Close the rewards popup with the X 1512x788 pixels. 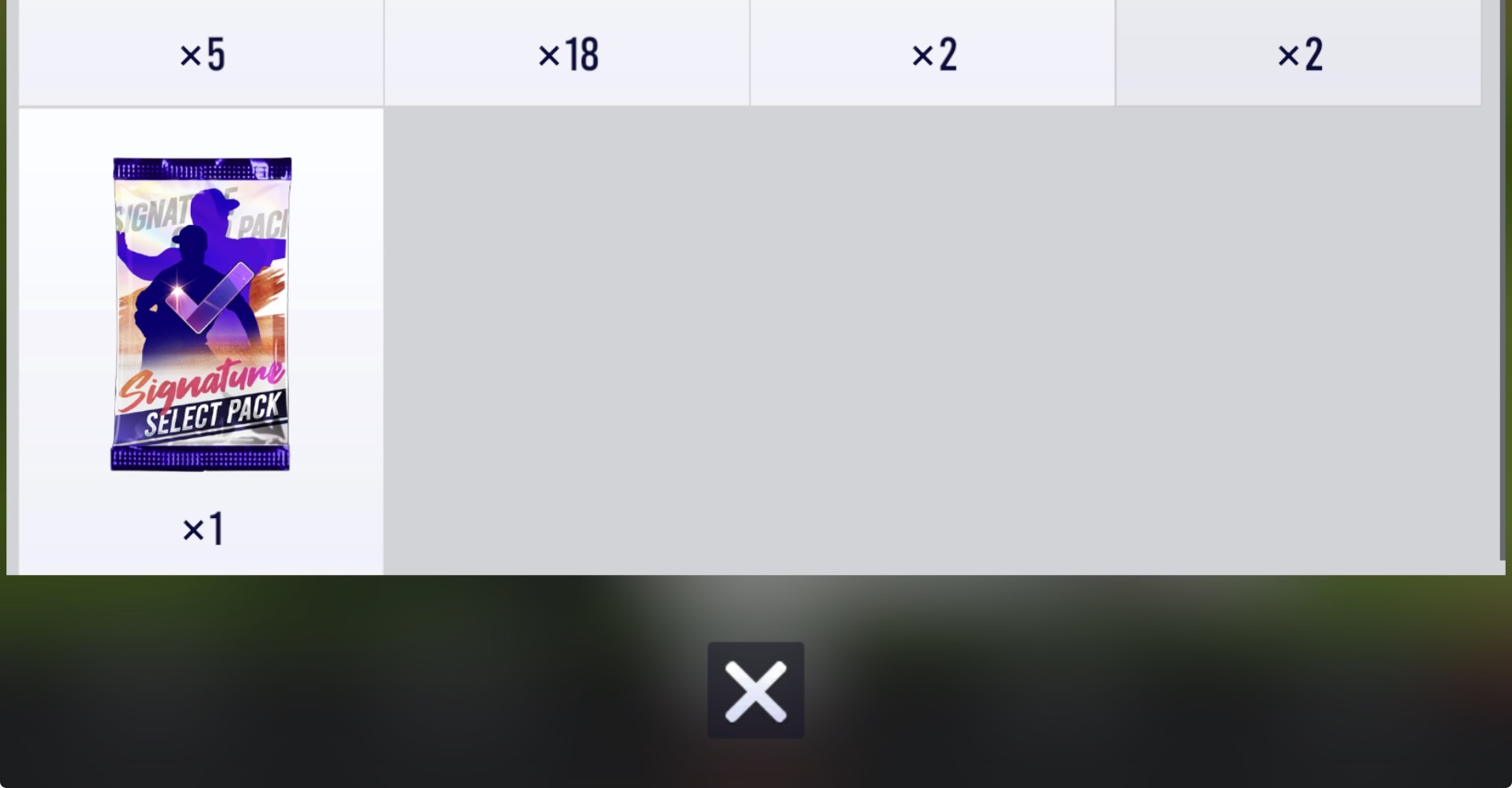[x=755, y=691]
